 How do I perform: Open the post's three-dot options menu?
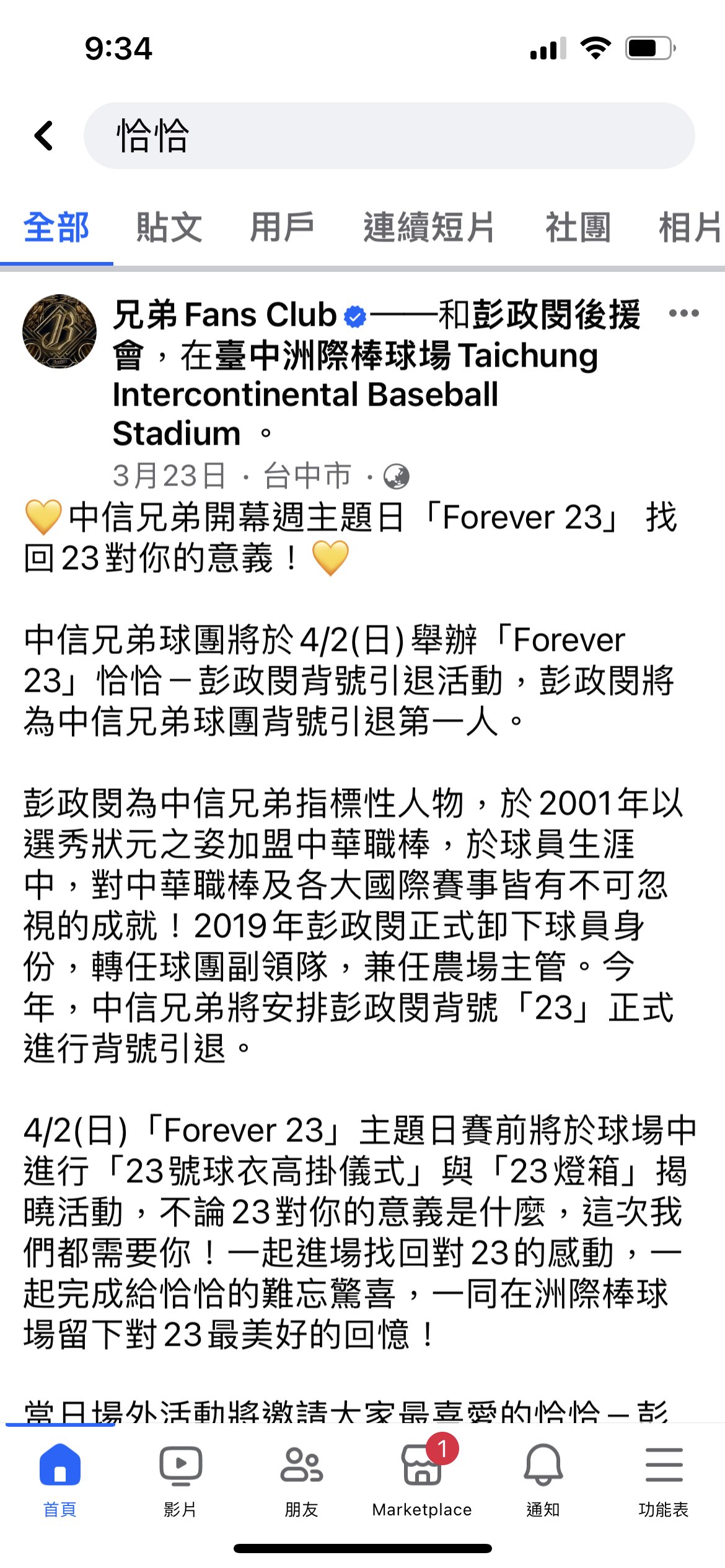tap(683, 313)
